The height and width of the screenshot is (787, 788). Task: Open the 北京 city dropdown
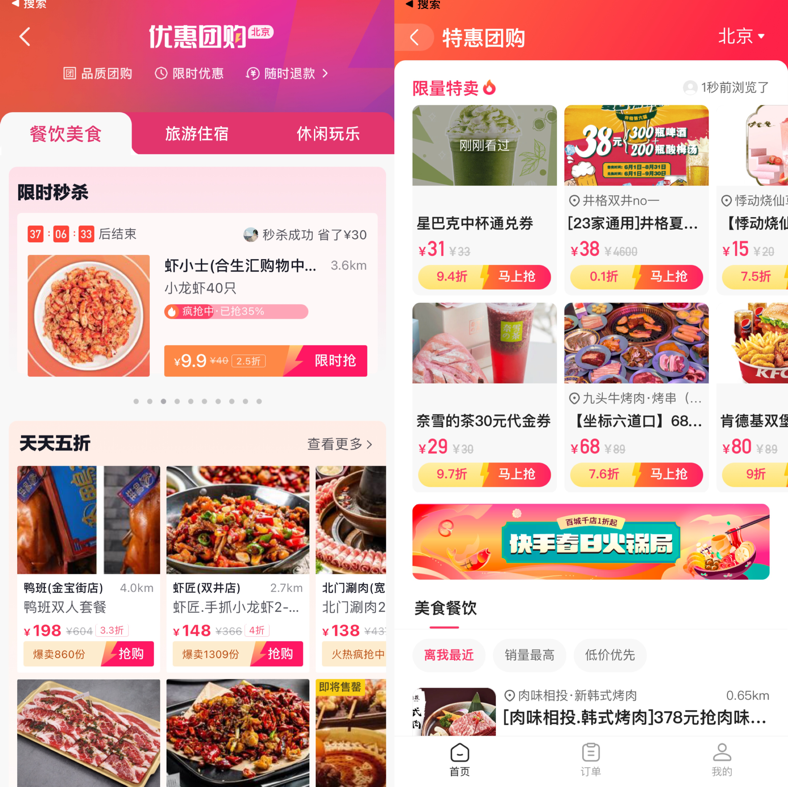741,36
